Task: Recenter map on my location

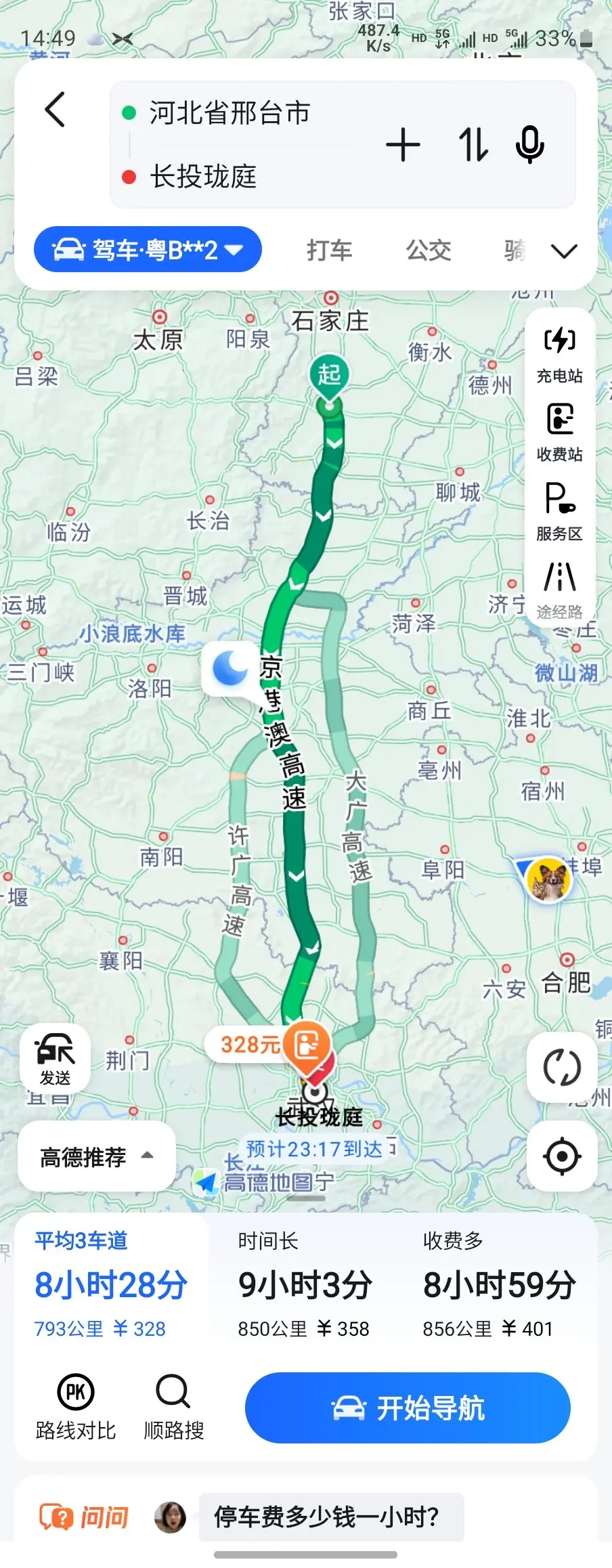Action: point(561,1156)
